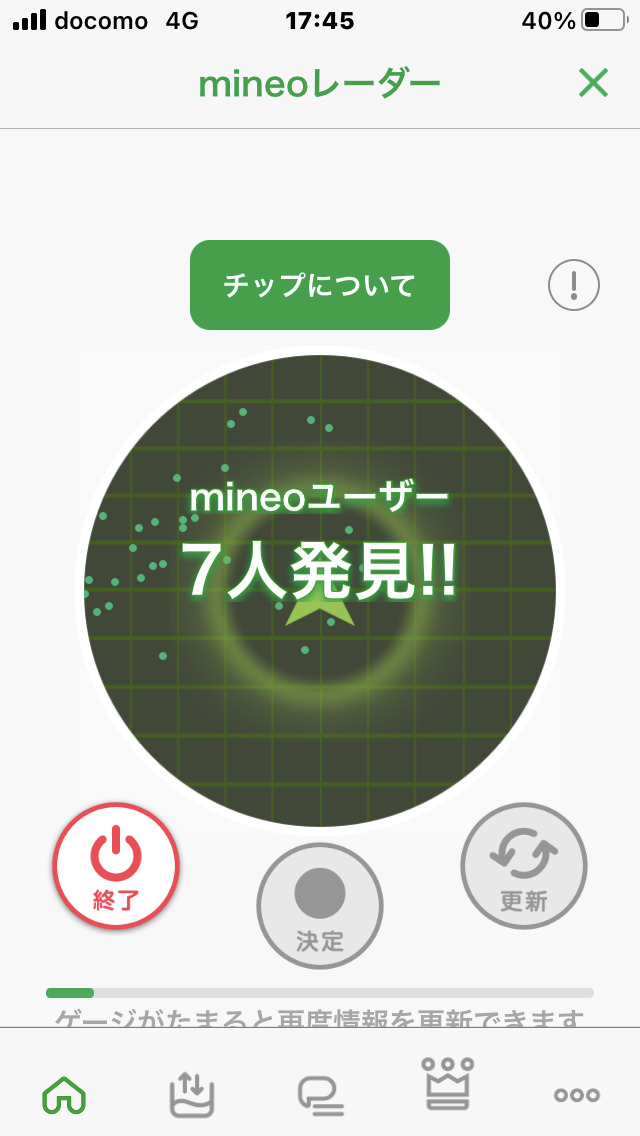End the radar with 終了 button
640x1136 pixels.
click(x=116, y=866)
